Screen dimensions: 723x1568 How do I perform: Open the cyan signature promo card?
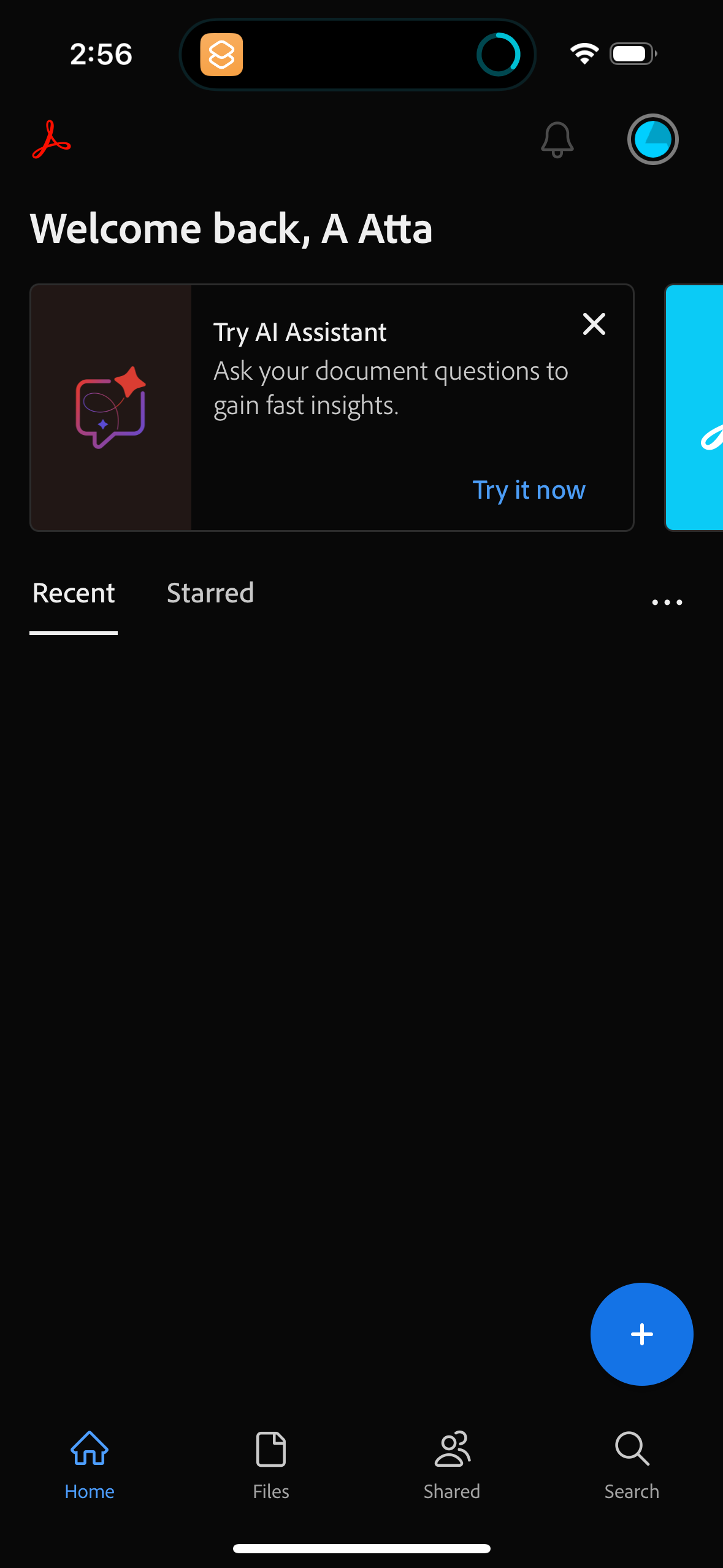click(699, 408)
